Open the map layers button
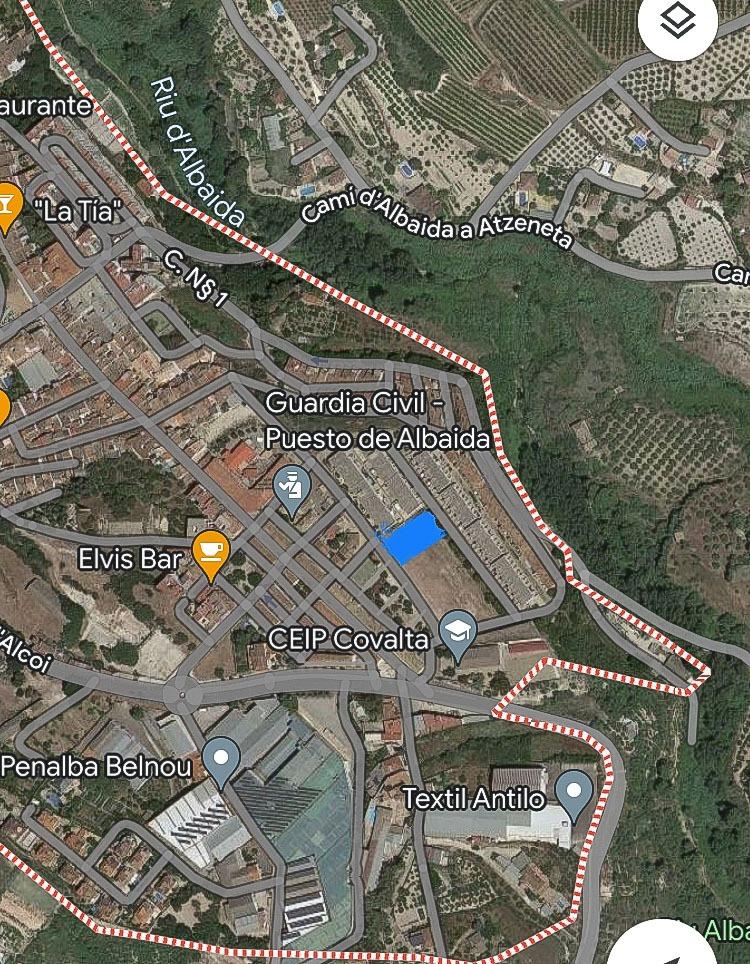Image resolution: width=750 pixels, height=964 pixels. pos(679,22)
